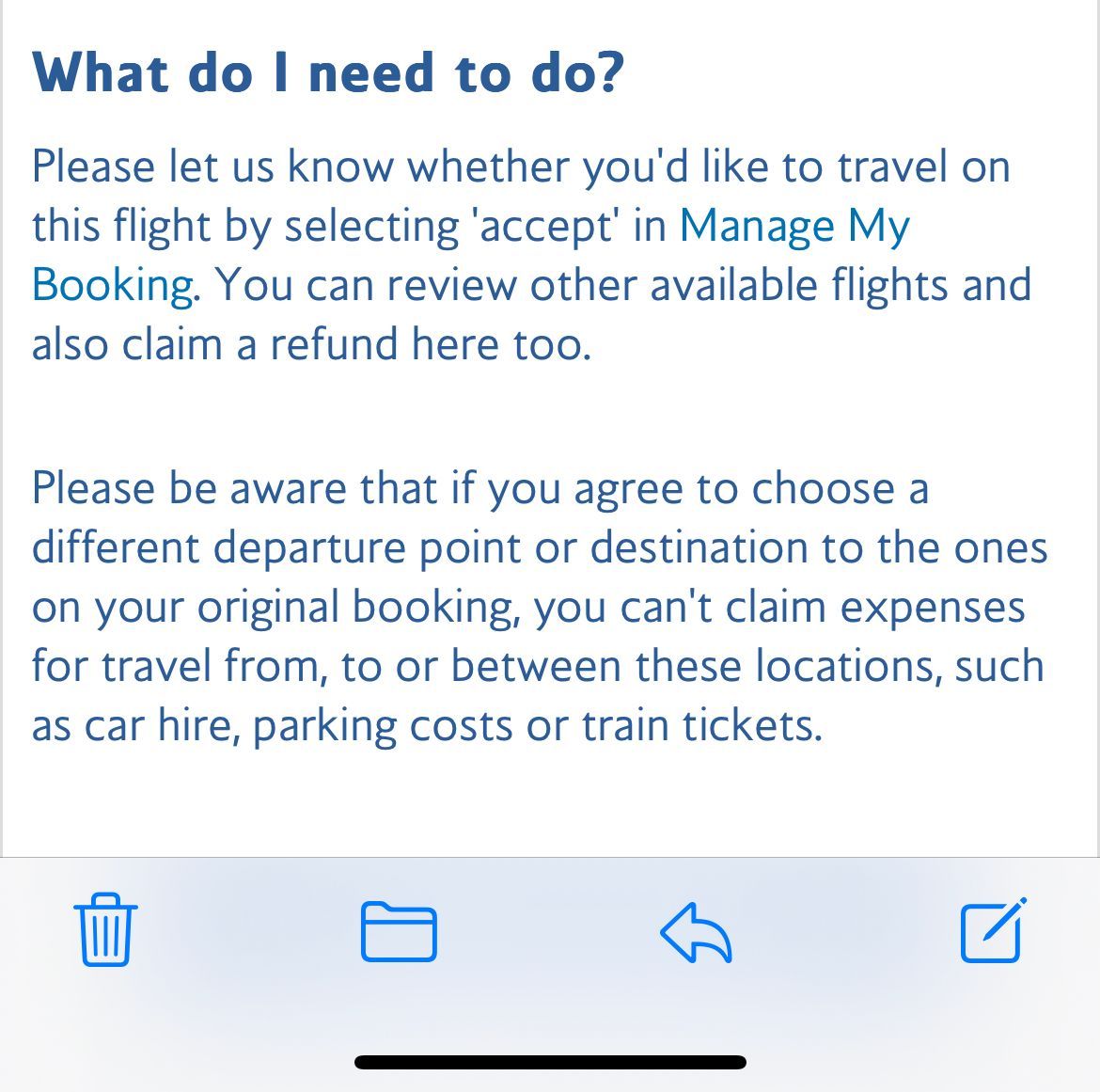Open the Manage My Booking link
Viewport: 1100px width, 1092px height.
(x=794, y=228)
